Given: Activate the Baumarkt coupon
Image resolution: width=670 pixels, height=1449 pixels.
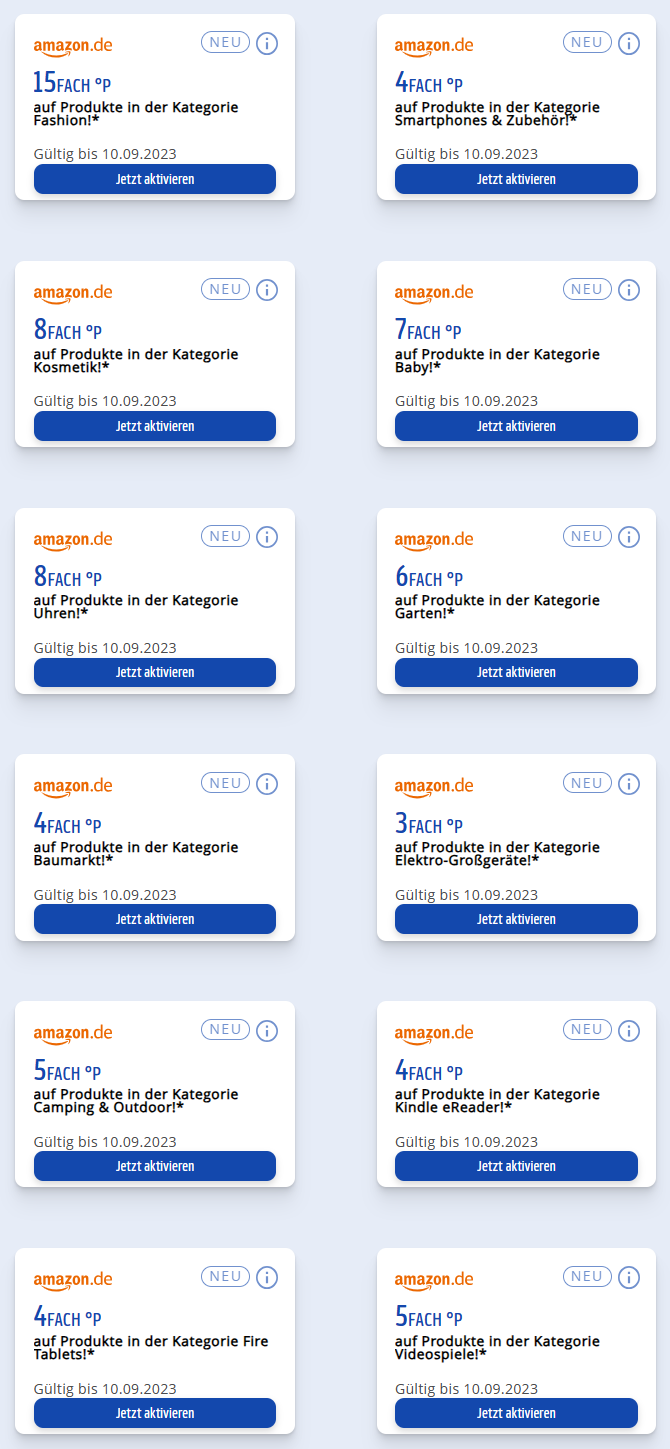Looking at the screenshot, I should click(155, 919).
